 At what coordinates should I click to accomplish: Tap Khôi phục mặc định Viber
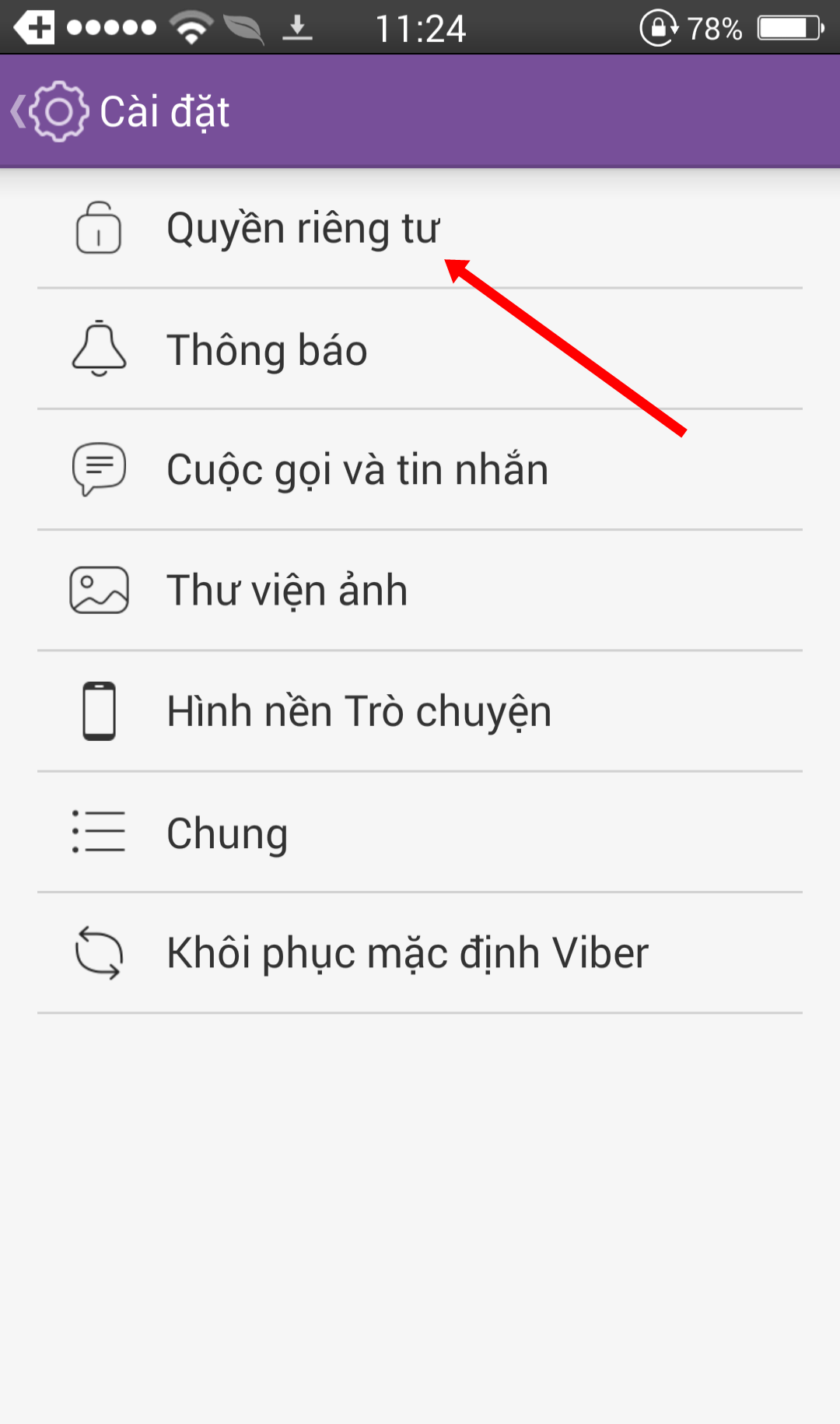click(x=408, y=950)
